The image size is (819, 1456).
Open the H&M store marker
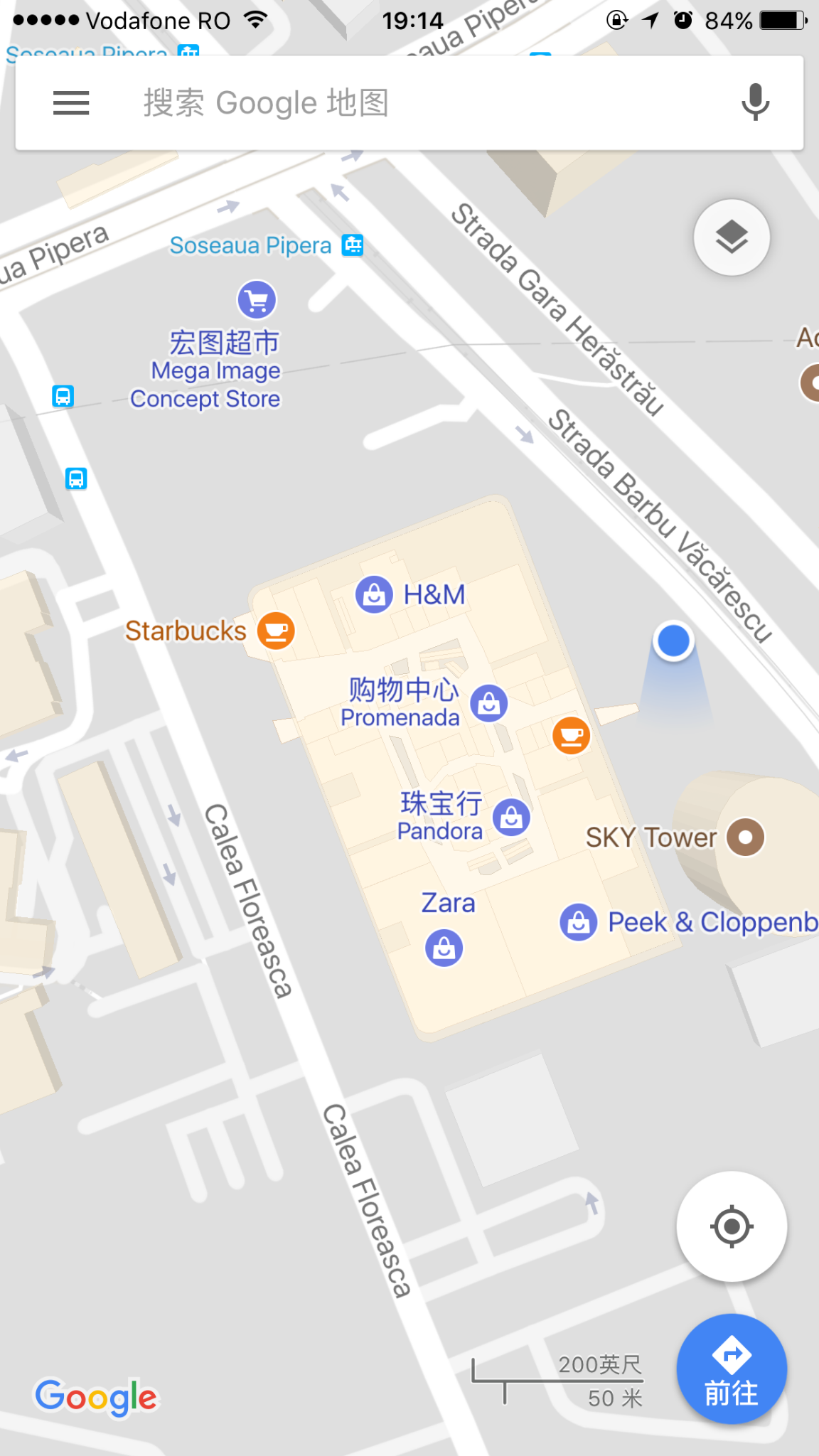pyautogui.click(x=374, y=594)
